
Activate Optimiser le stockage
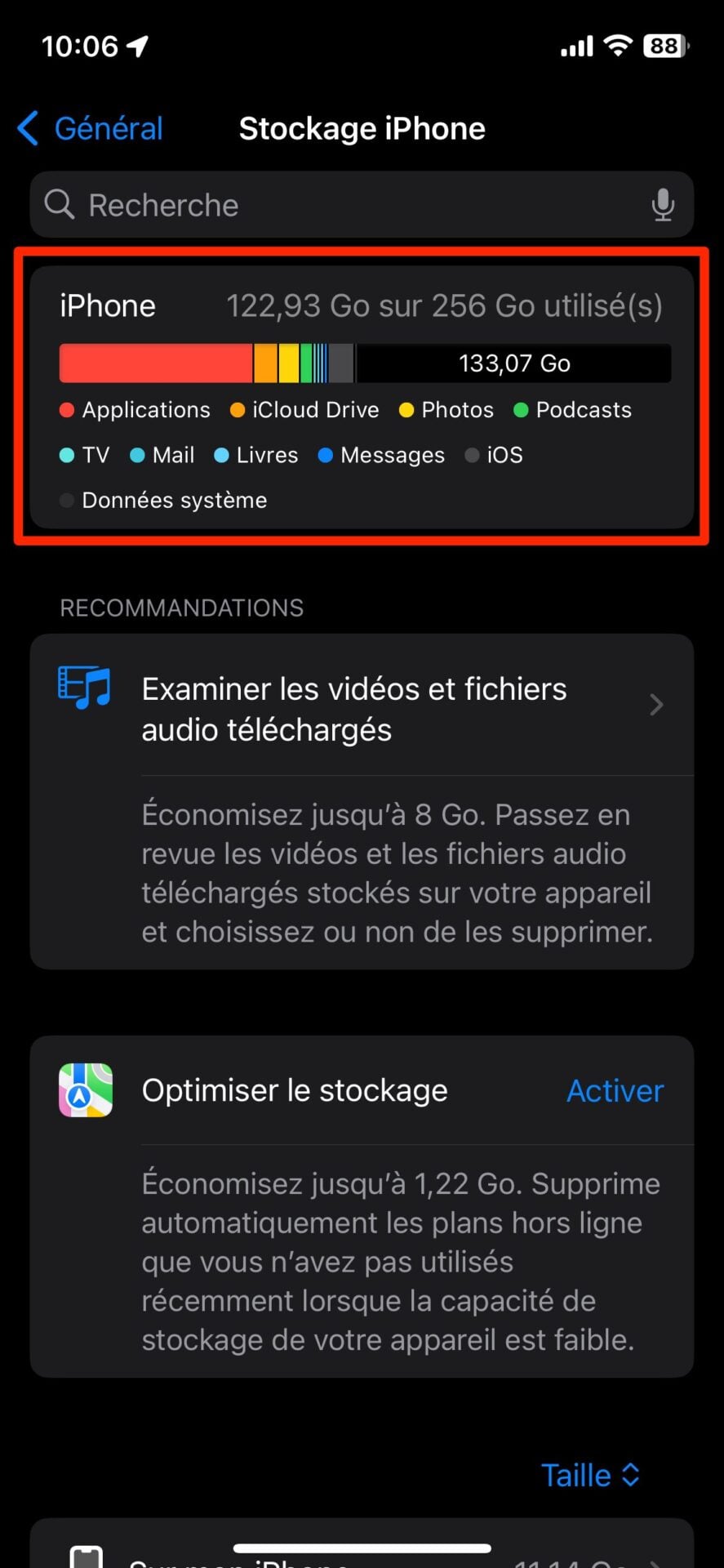(615, 1091)
